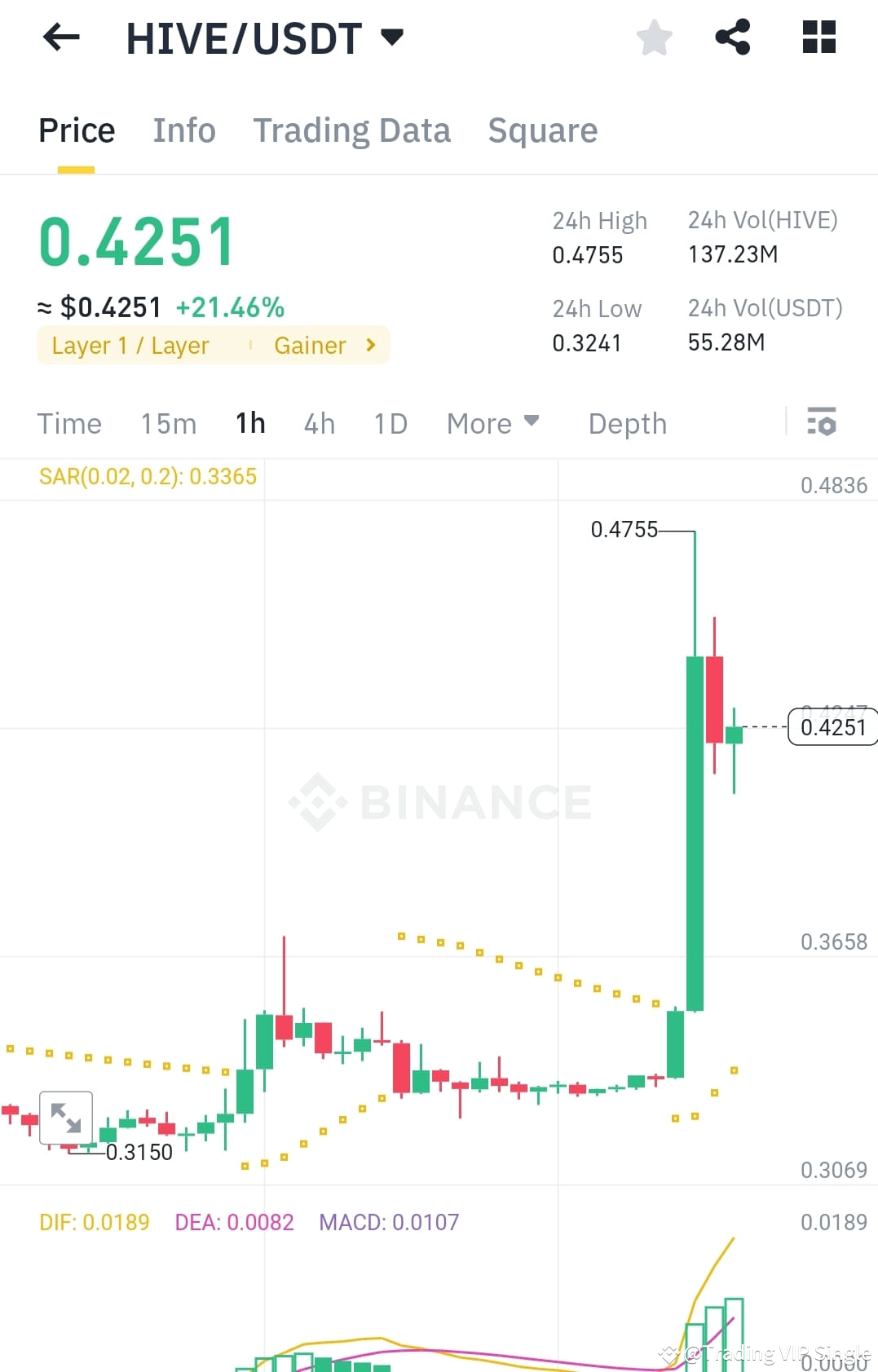Select the 1D chart view
This screenshot has width=878, height=1372.
(x=390, y=423)
